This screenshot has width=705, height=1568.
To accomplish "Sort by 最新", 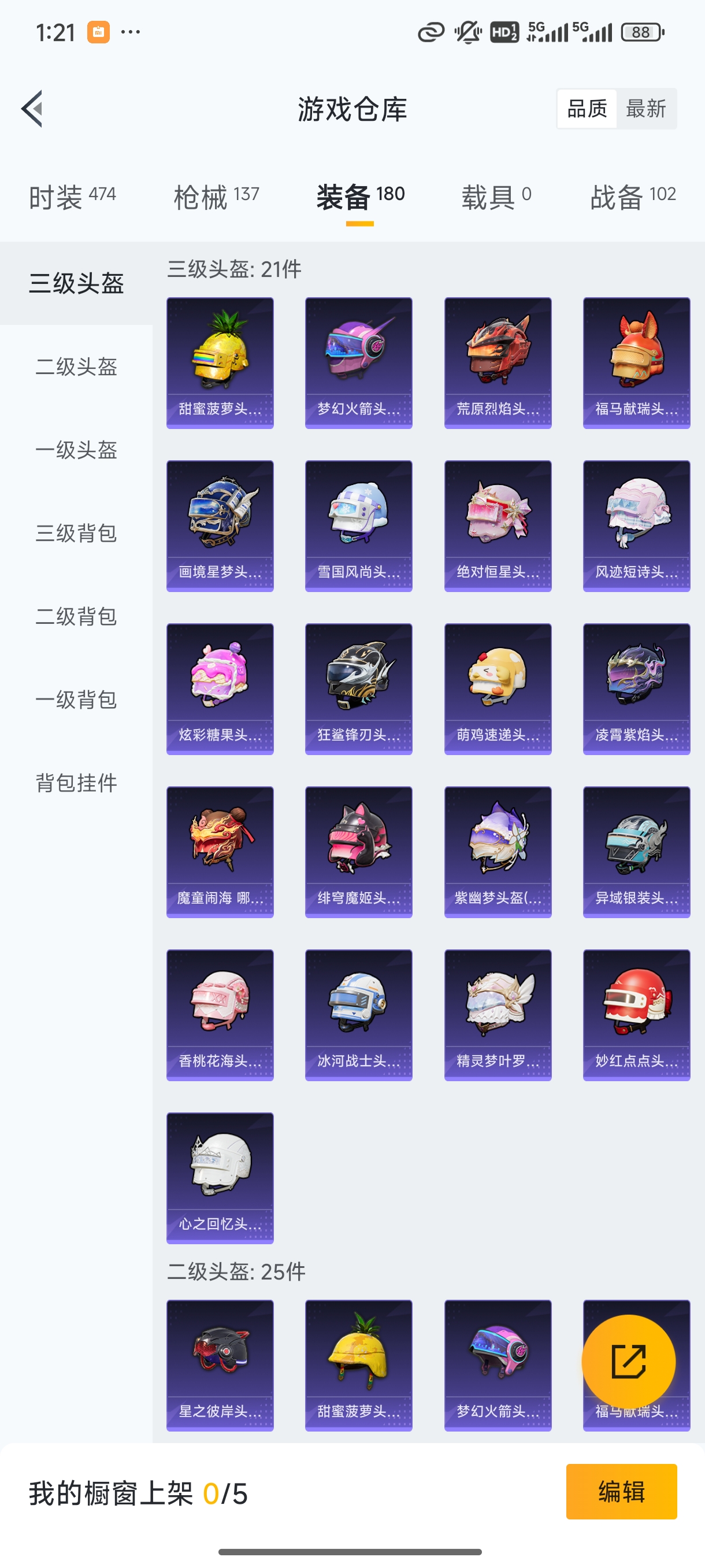I will 645,109.
